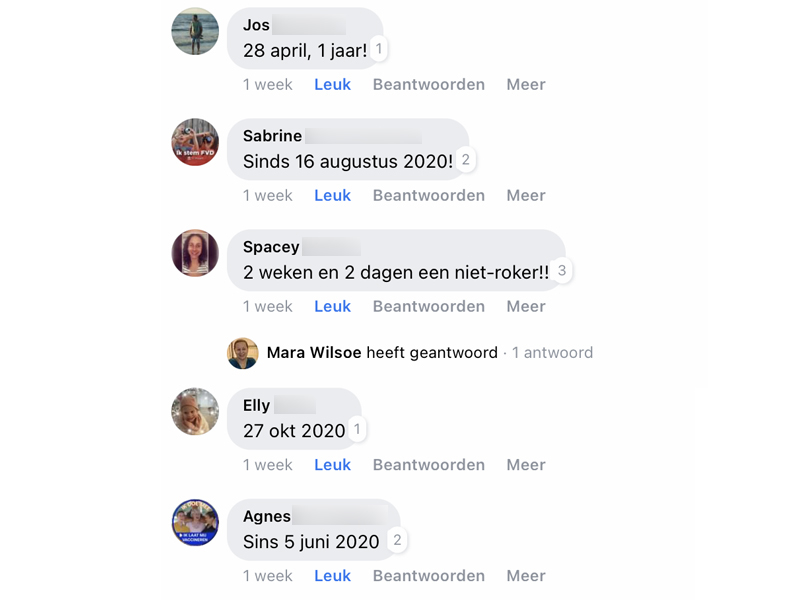Open Meer options under Elly's comment
Viewport: 800px width, 600px height.
[x=526, y=465]
